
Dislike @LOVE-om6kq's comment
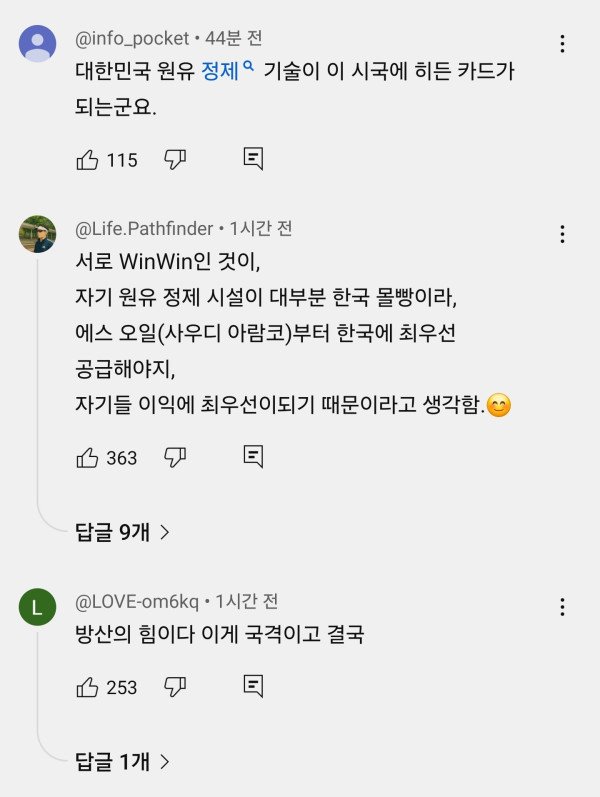pos(176,687)
